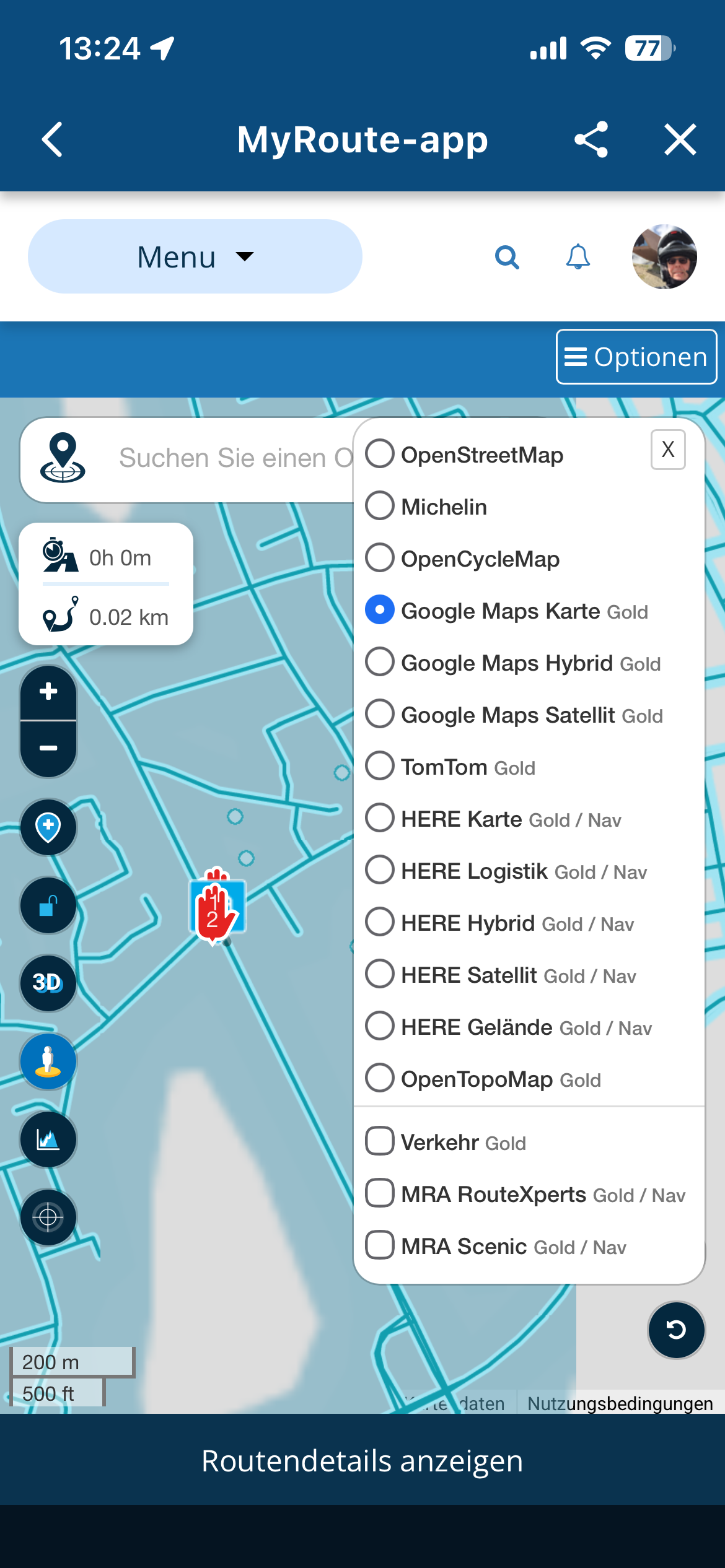The width and height of the screenshot is (725, 1568).
Task: Open the notifications bell
Action: point(578,256)
